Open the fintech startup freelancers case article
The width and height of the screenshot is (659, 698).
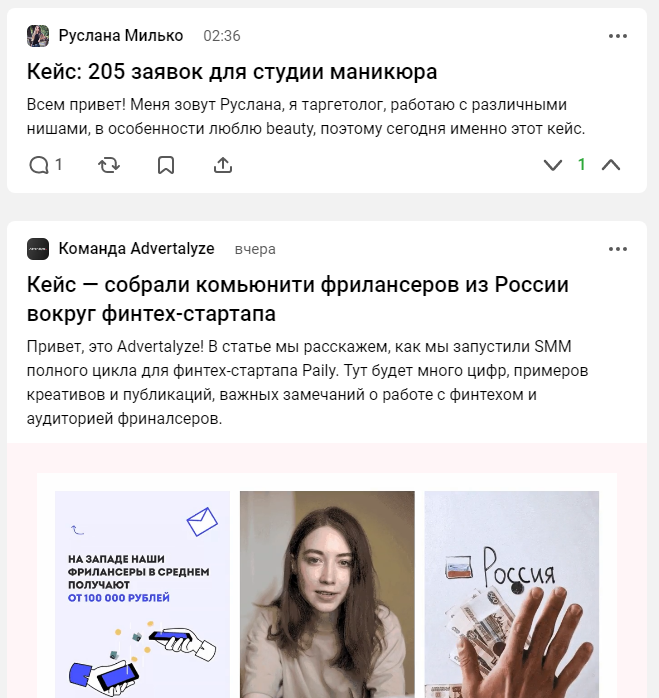297,299
